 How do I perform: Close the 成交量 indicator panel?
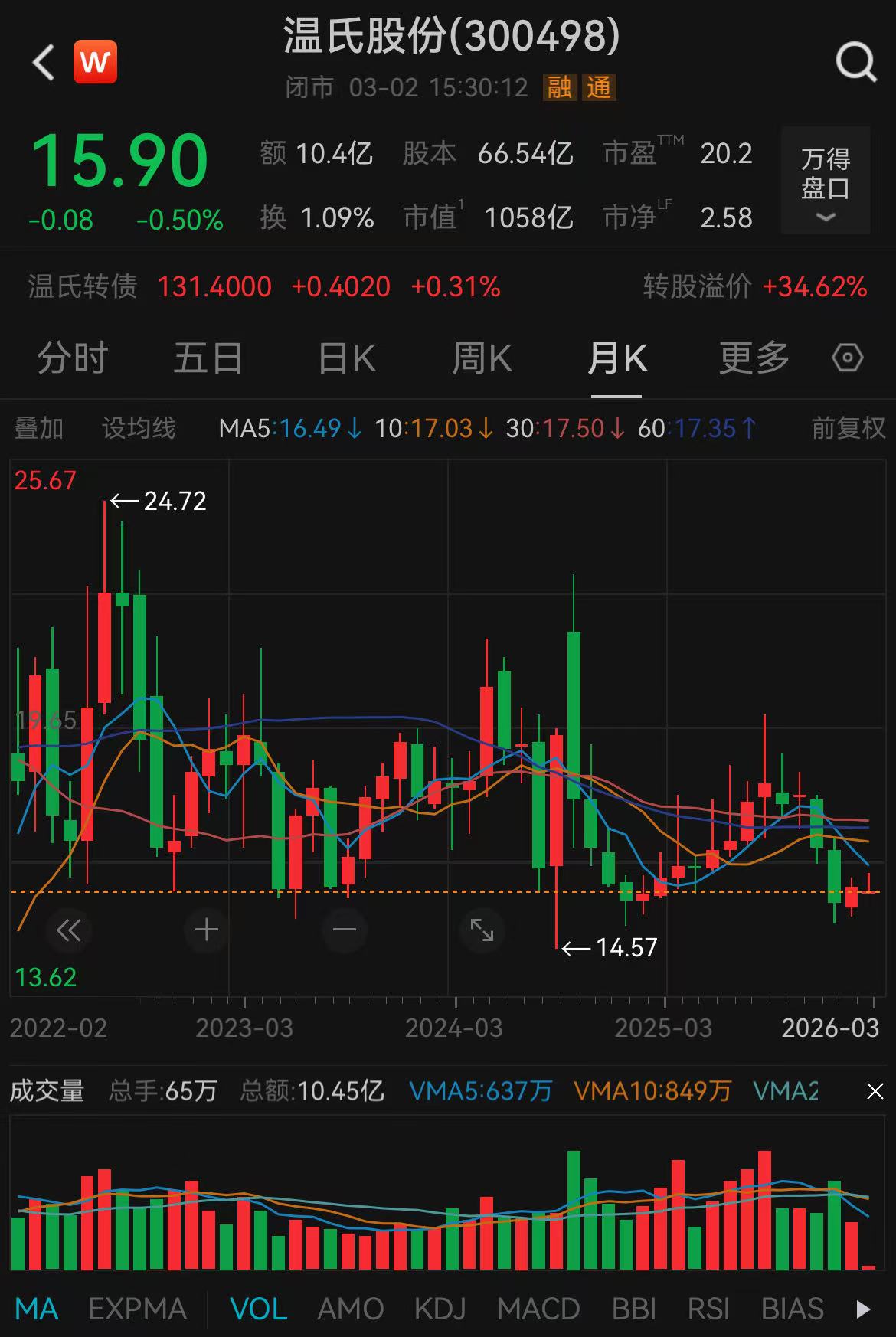coord(875,1091)
